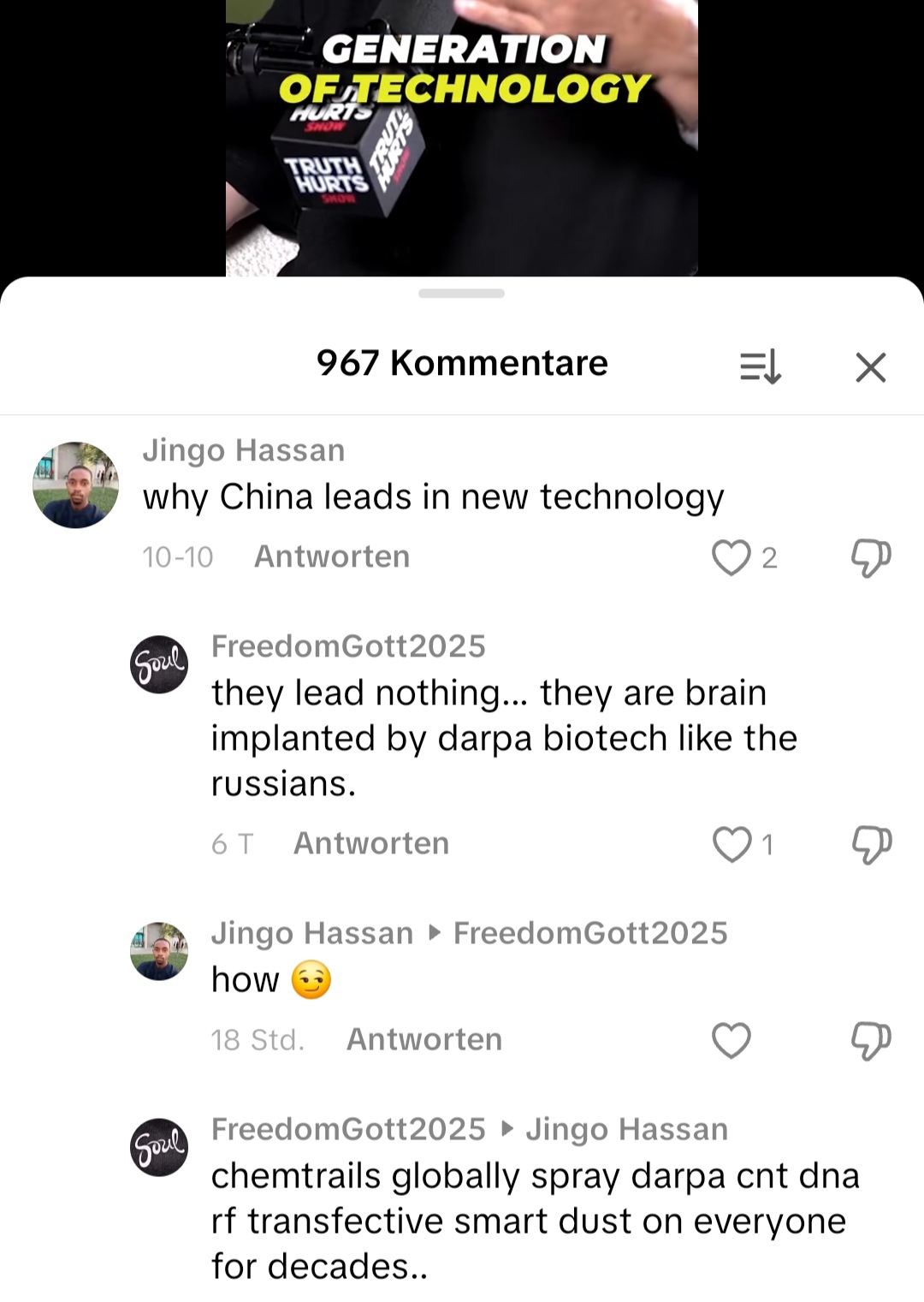Dislike Jingo Hassan's China technology comment
Viewport: 924px width, 1302px height.
pos(871,558)
